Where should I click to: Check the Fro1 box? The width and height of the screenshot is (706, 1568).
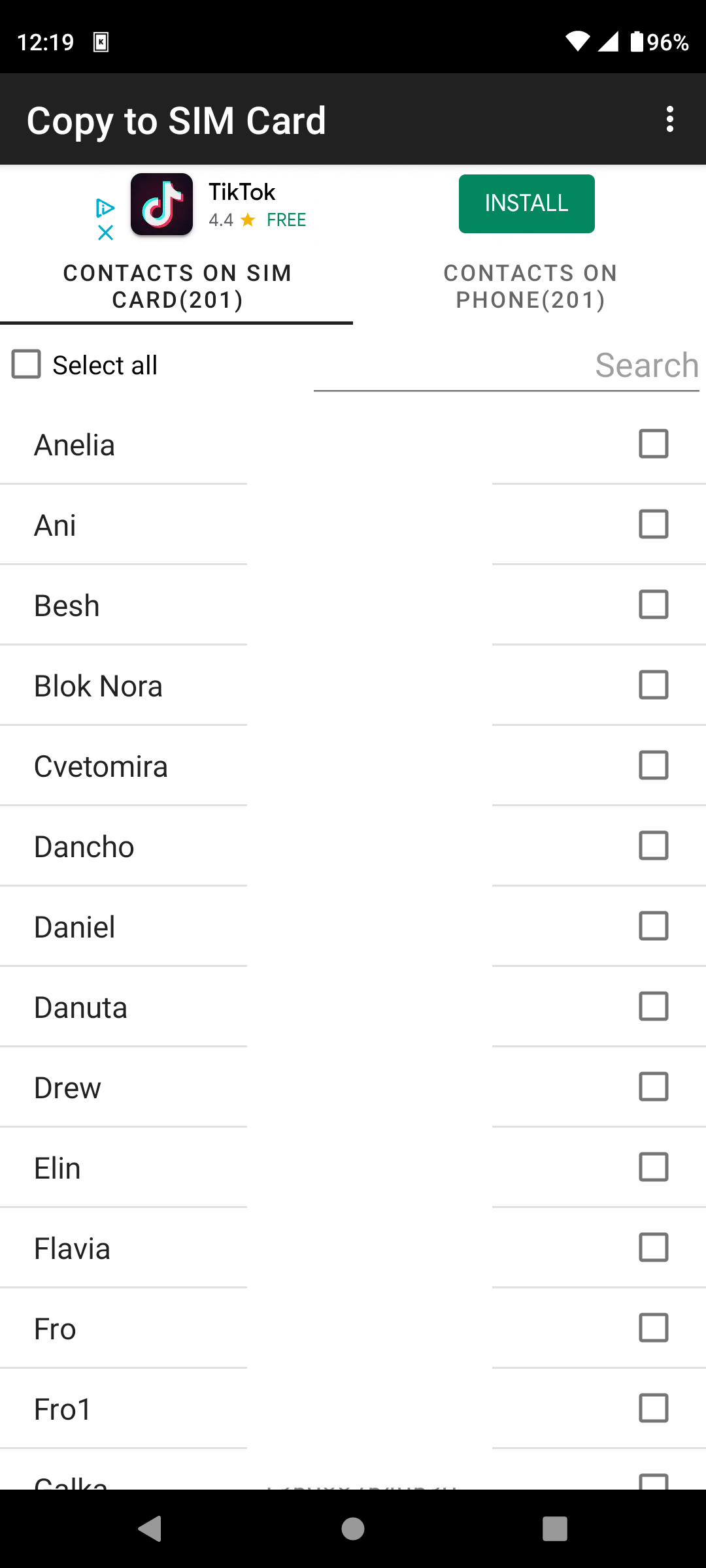654,1409
